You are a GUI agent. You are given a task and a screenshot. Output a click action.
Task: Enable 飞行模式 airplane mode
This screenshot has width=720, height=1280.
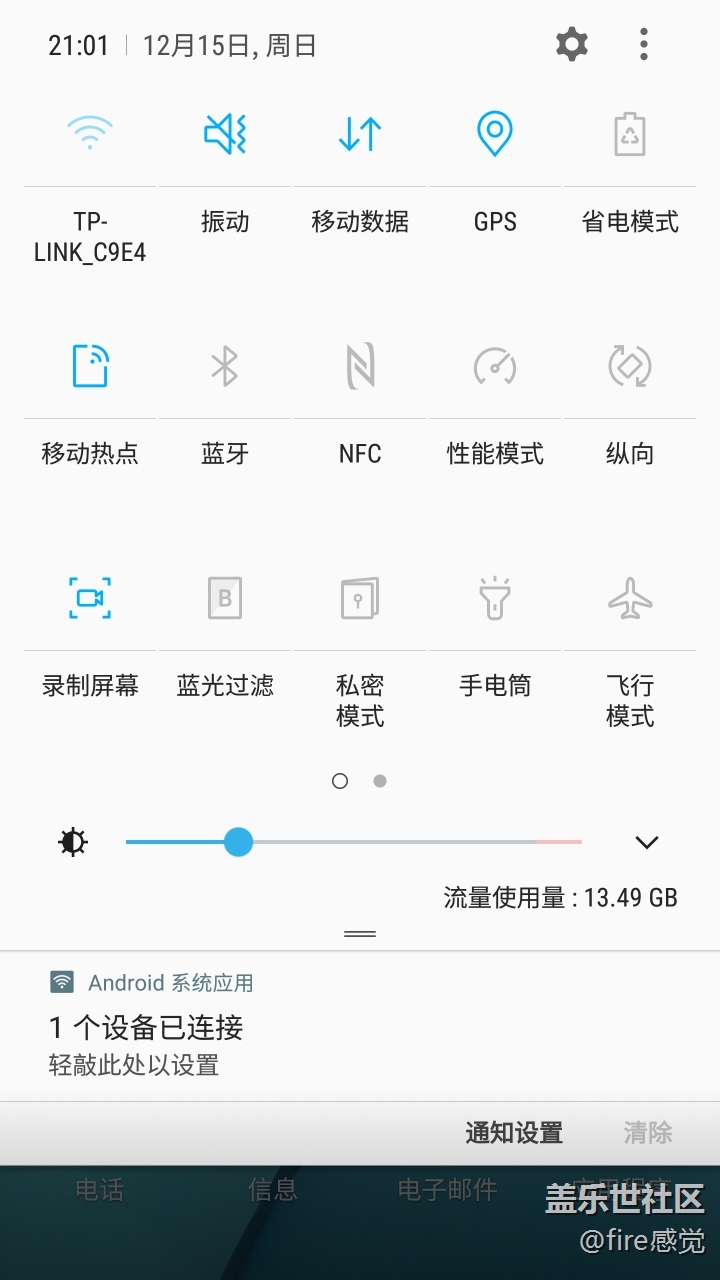630,597
